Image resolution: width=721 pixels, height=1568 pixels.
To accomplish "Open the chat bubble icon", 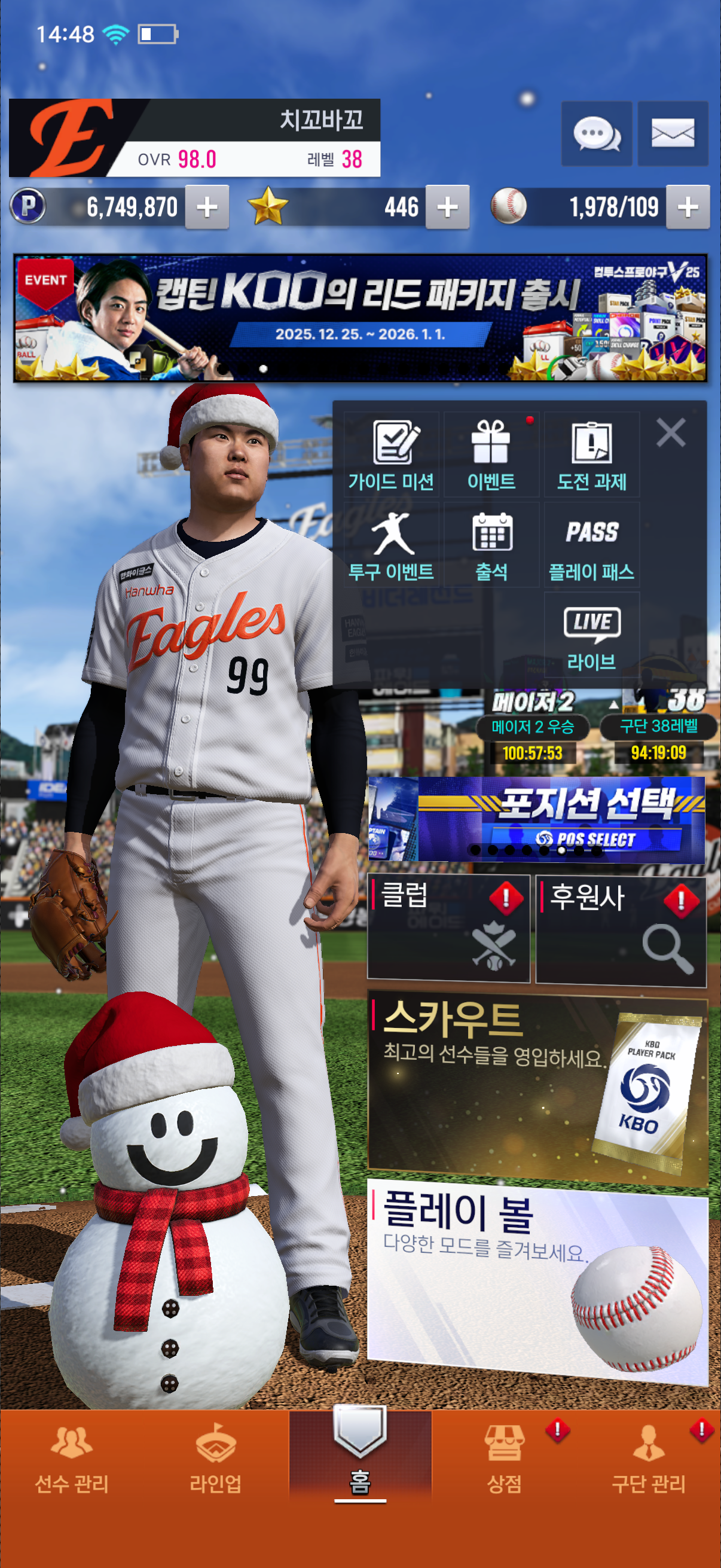I will pyautogui.click(x=595, y=134).
